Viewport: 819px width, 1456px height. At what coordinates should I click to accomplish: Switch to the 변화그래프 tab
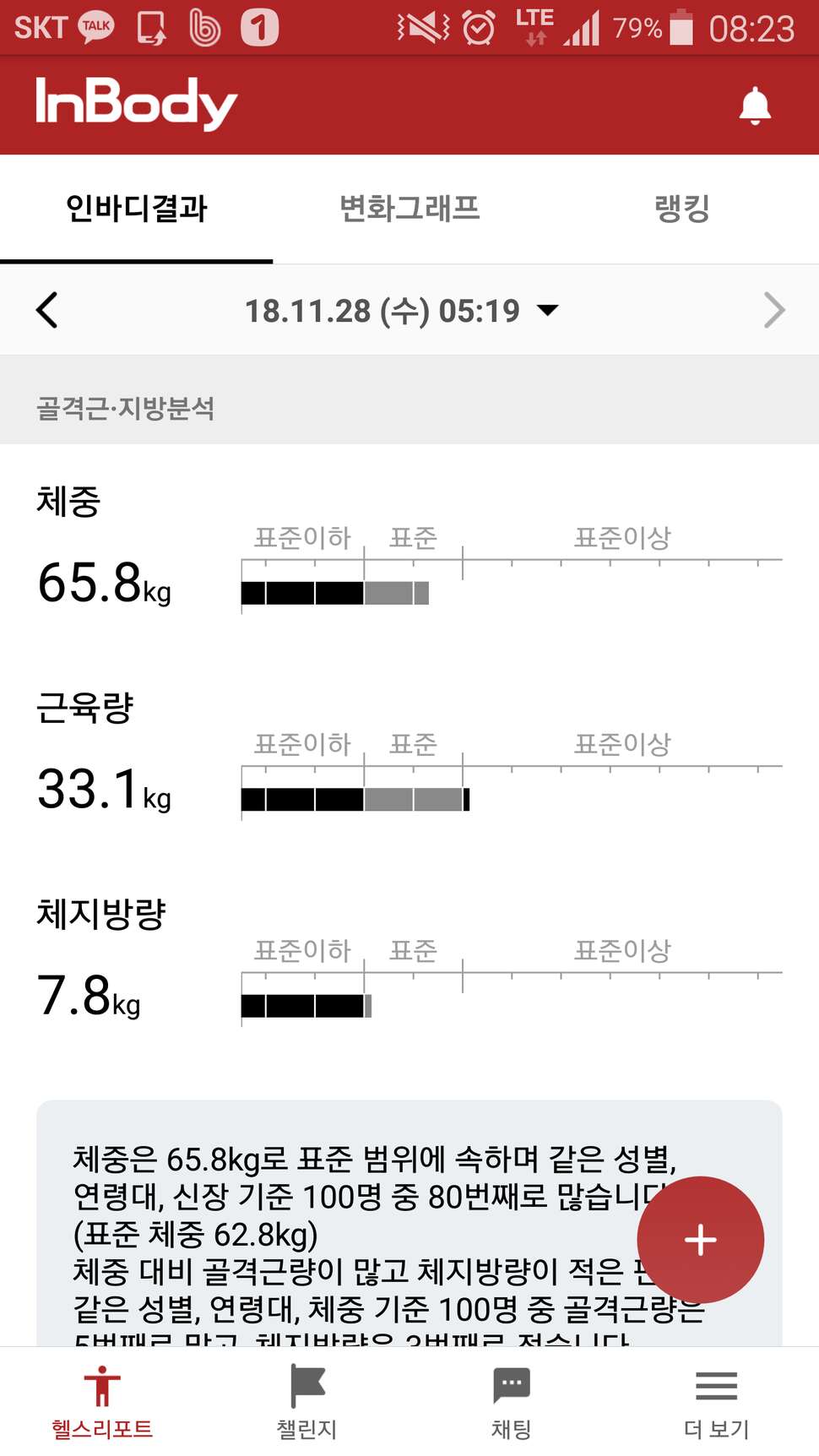[409, 209]
